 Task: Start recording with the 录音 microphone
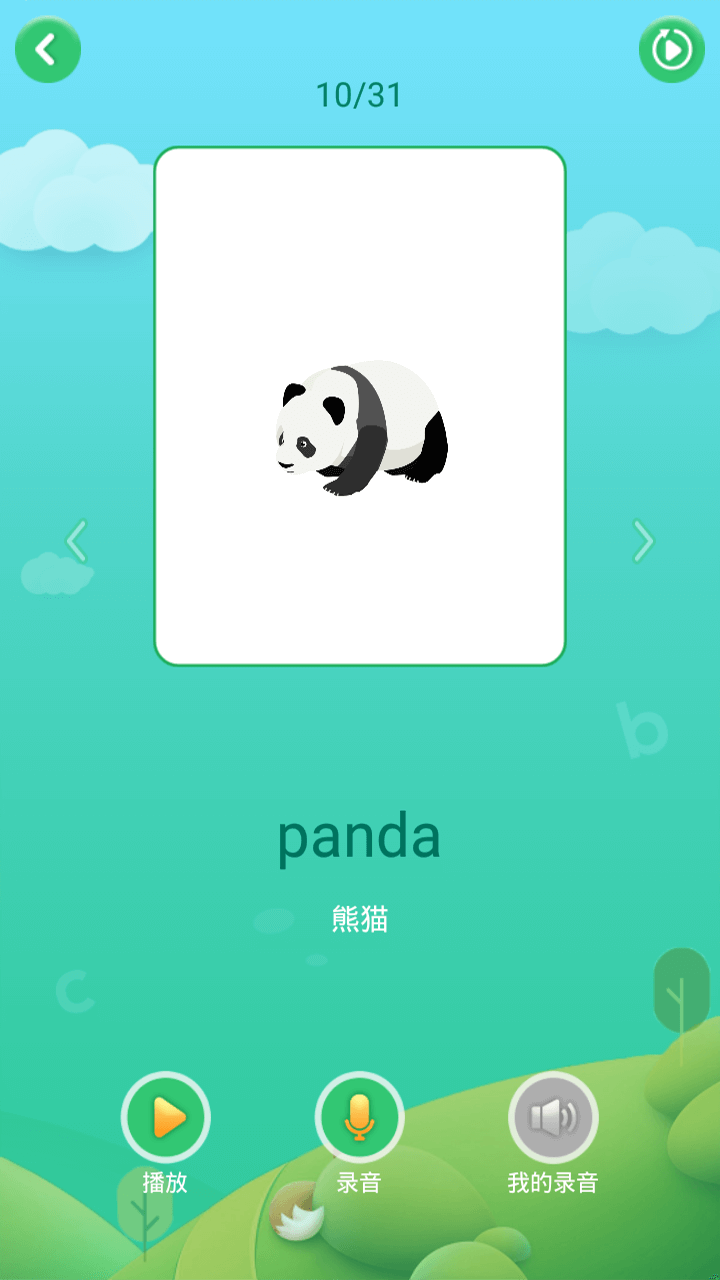pos(359,1117)
